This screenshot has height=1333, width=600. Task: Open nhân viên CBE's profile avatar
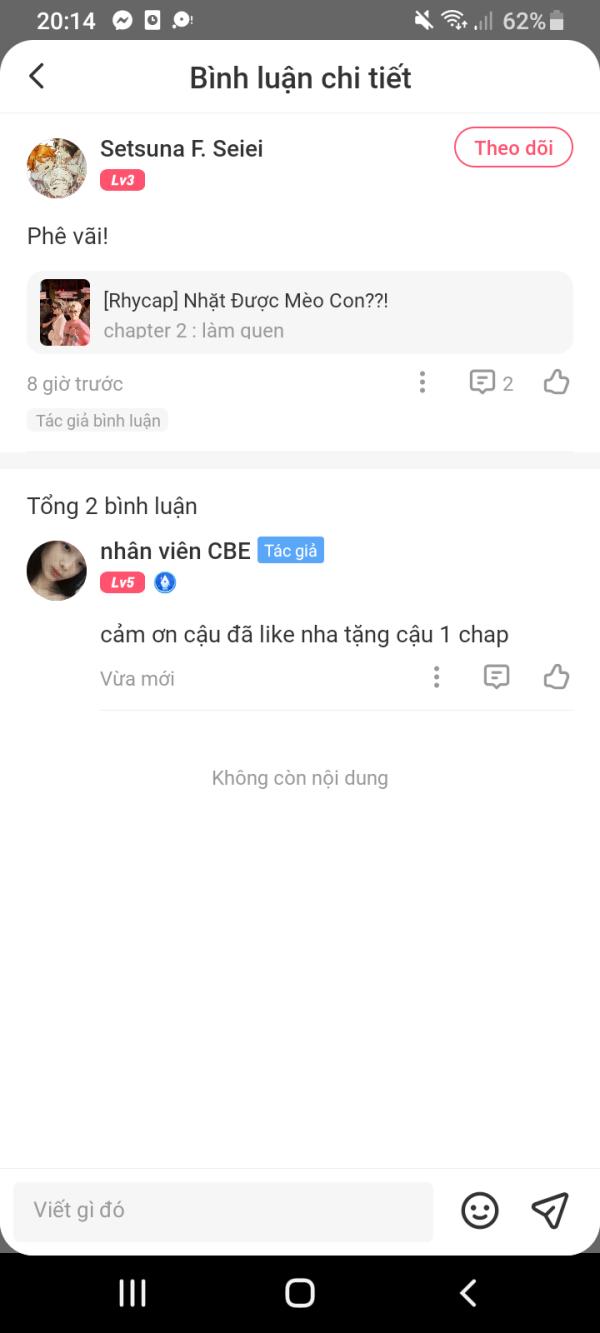[57, 570]
